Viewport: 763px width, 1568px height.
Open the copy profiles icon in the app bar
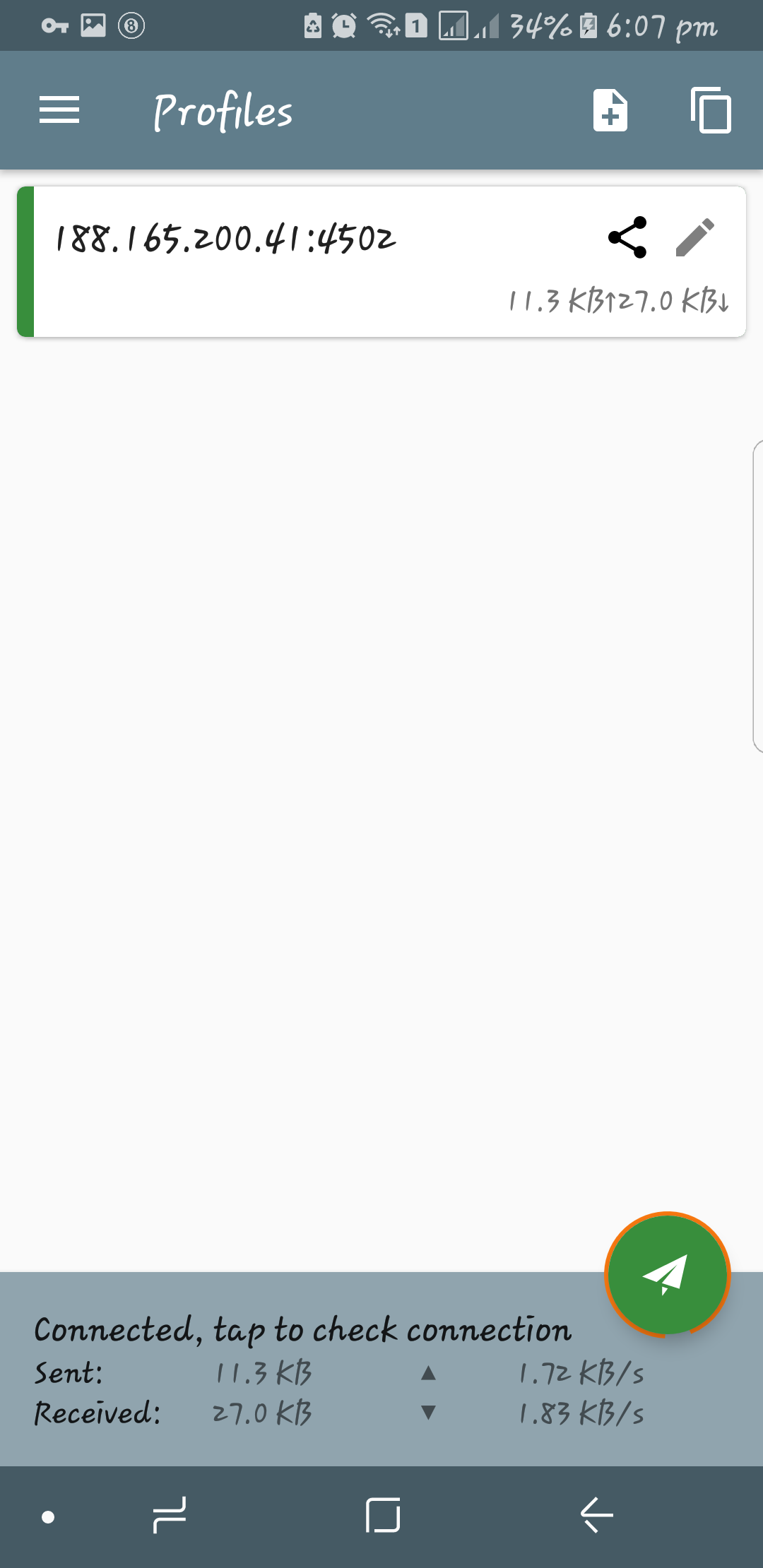[711, 110]
